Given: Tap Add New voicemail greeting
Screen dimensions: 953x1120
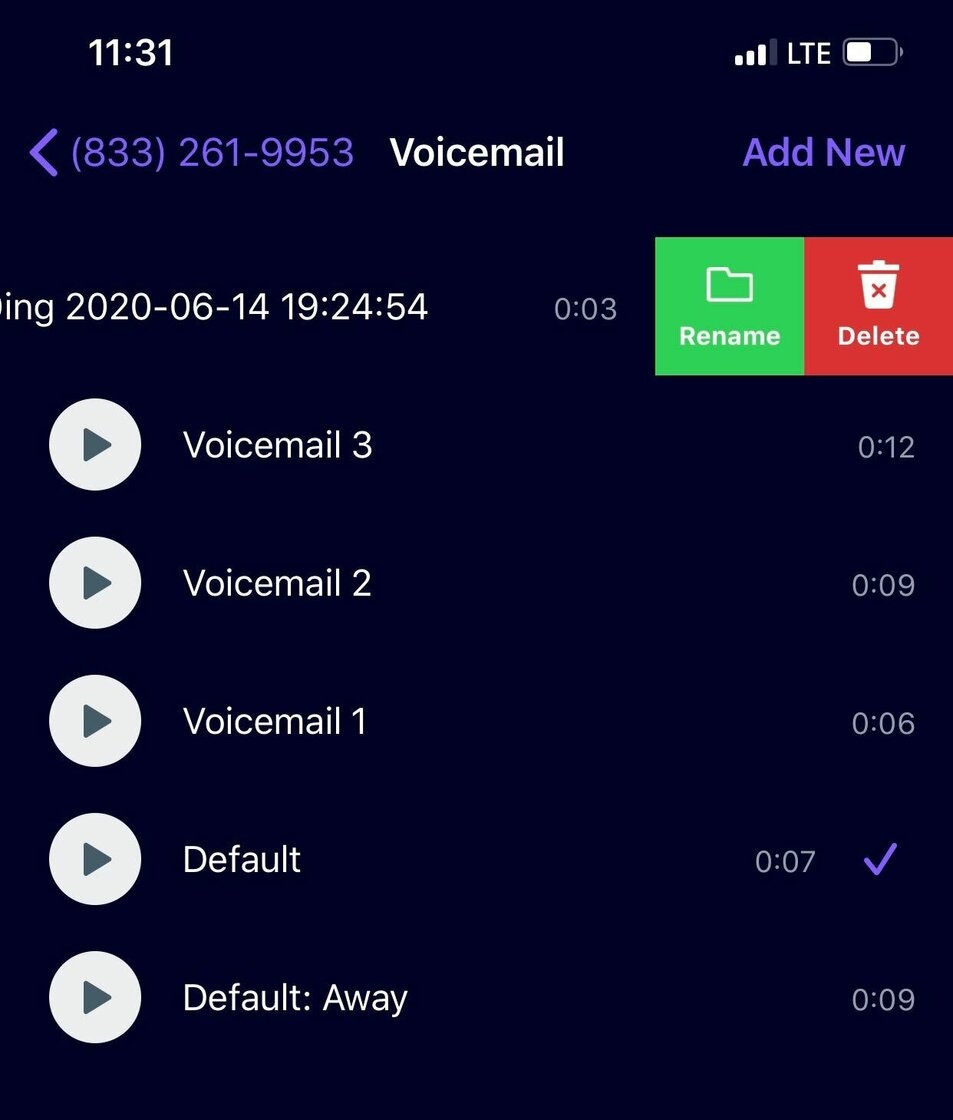Looking at the screenshot, I should [823, 153].
